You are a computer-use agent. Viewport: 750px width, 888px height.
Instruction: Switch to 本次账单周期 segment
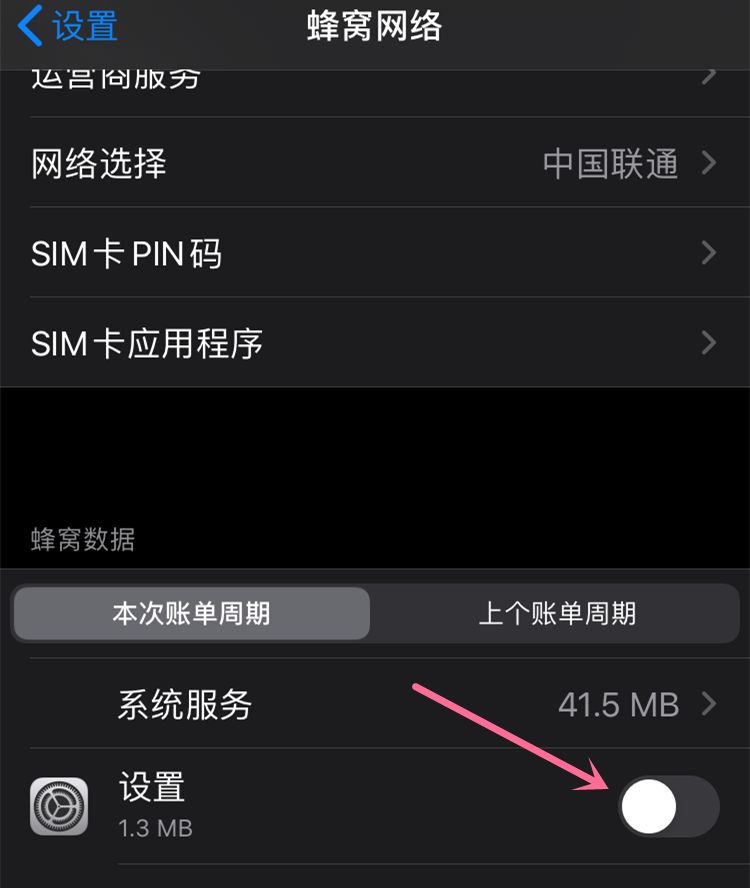[x=191, y=613]
